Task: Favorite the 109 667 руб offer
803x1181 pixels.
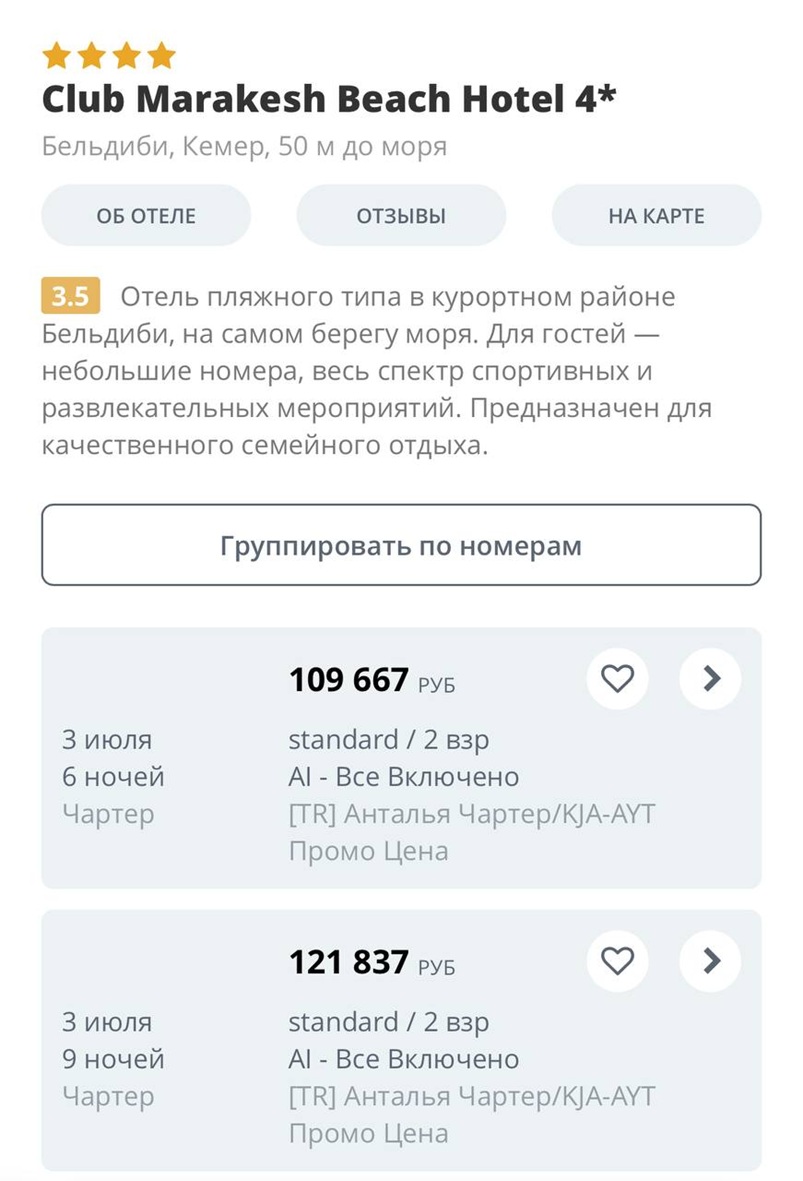Action: pos(617,679)
